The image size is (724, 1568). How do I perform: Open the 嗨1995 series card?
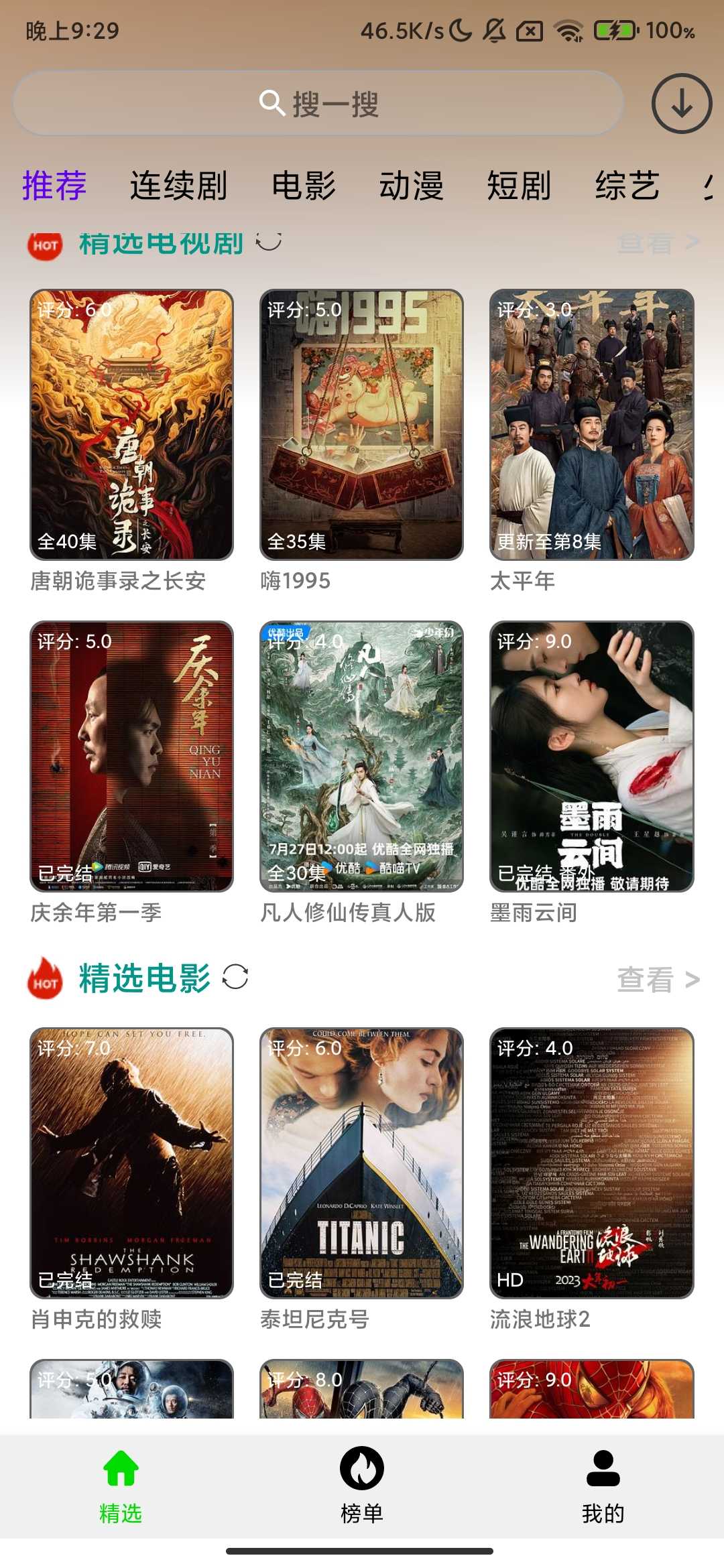pos(361,425)
